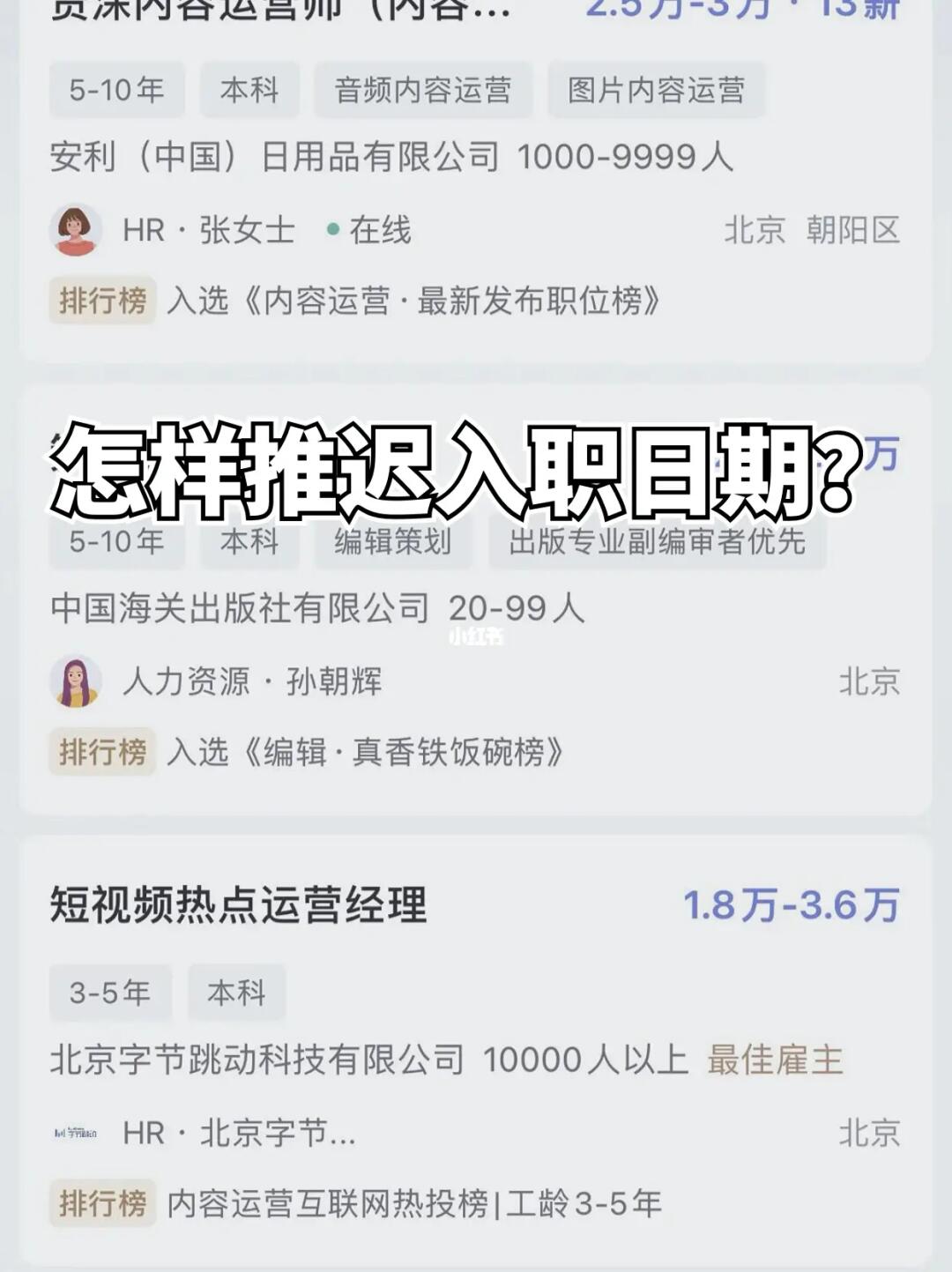Click the 1.8万-3.6万 salary text
Viewport: 952px width, 1272px height.
point(792,902)
